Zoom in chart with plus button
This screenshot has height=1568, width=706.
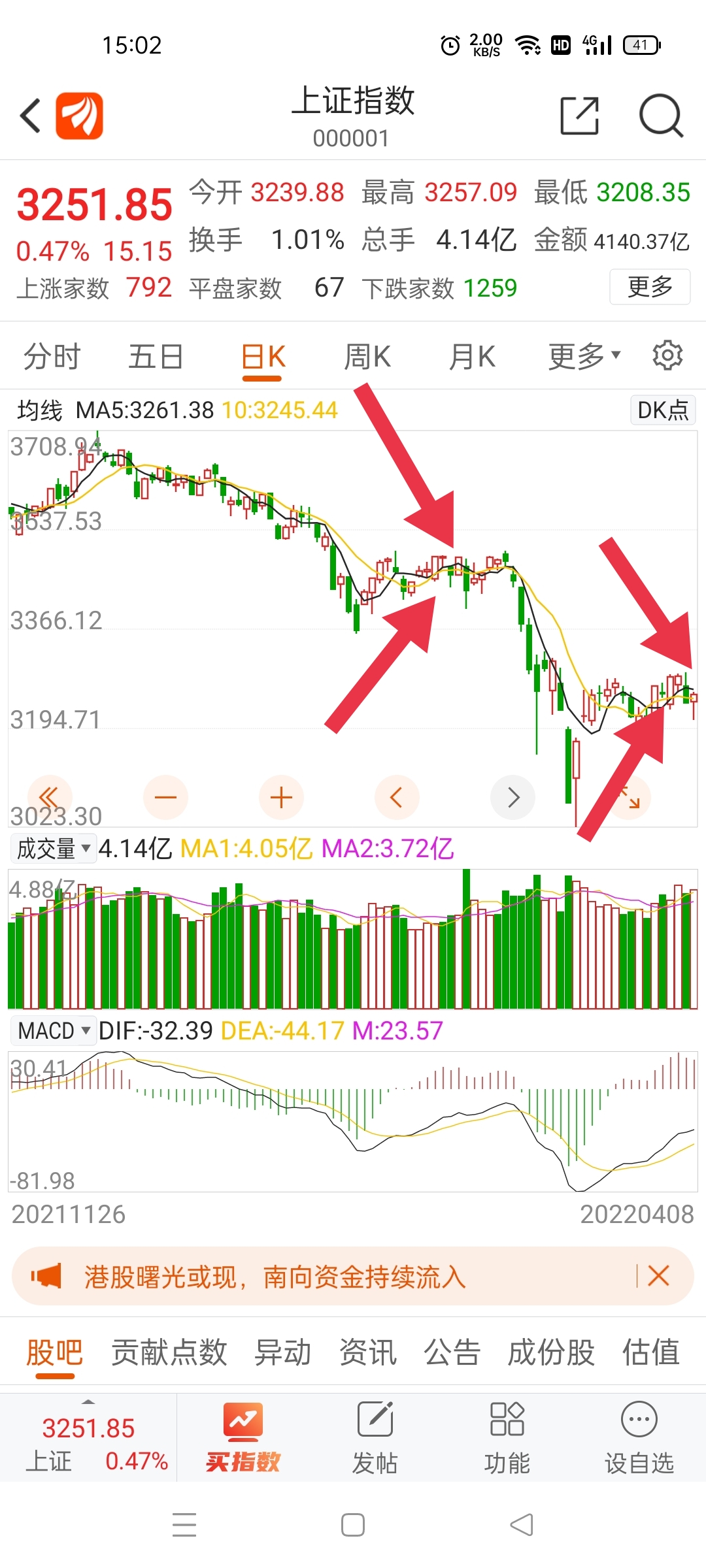[x=281, y=797]
